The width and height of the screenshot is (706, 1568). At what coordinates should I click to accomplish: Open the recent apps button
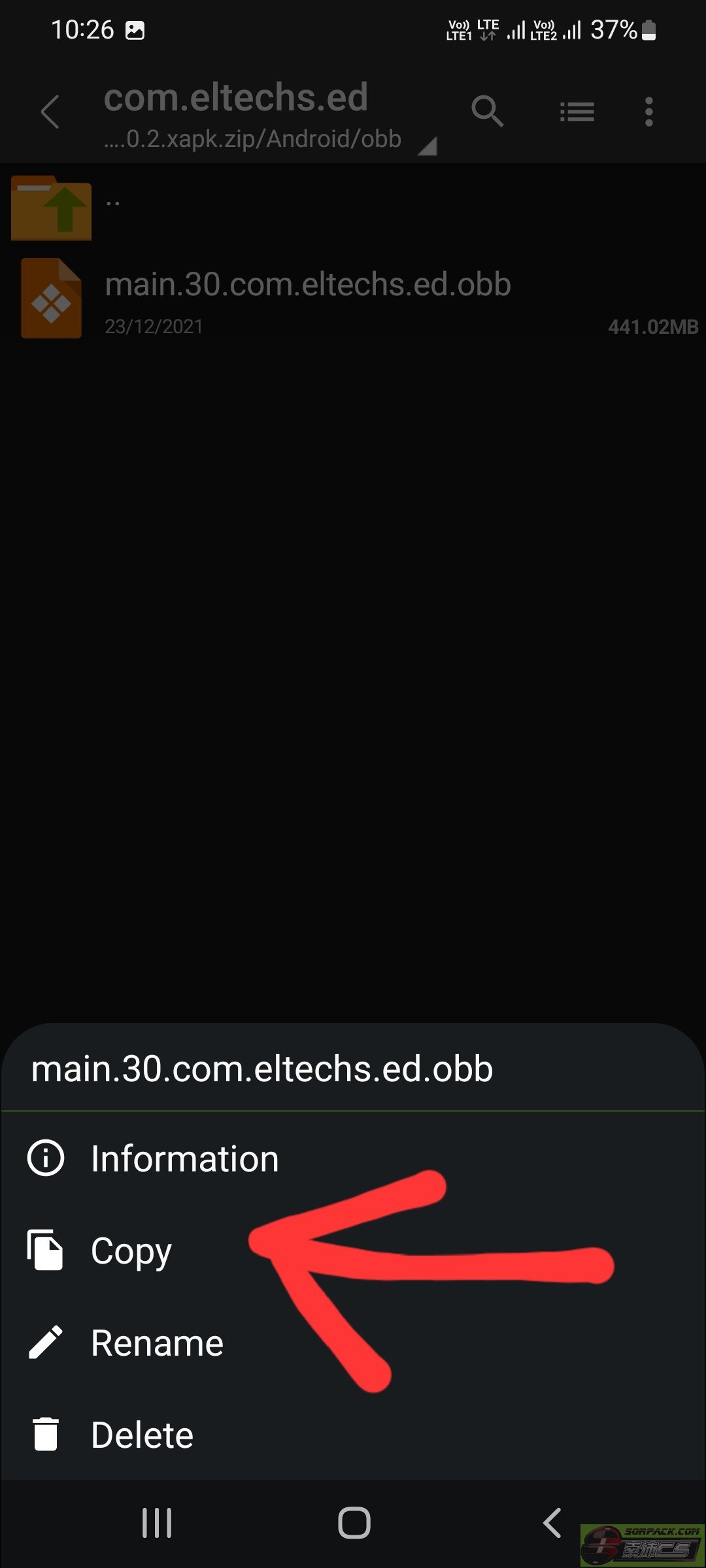coord(157,1523)
